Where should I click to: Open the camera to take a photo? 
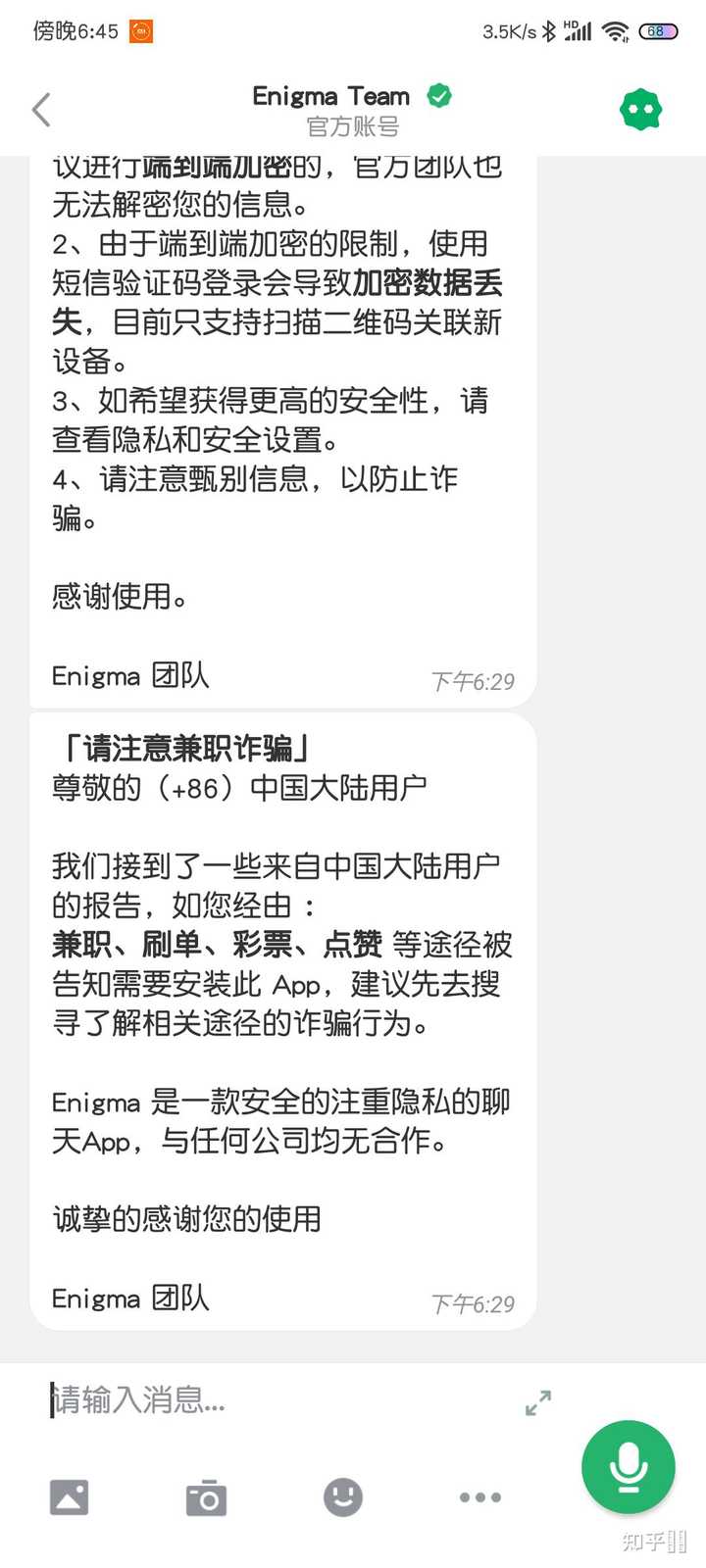point(205,1496)
